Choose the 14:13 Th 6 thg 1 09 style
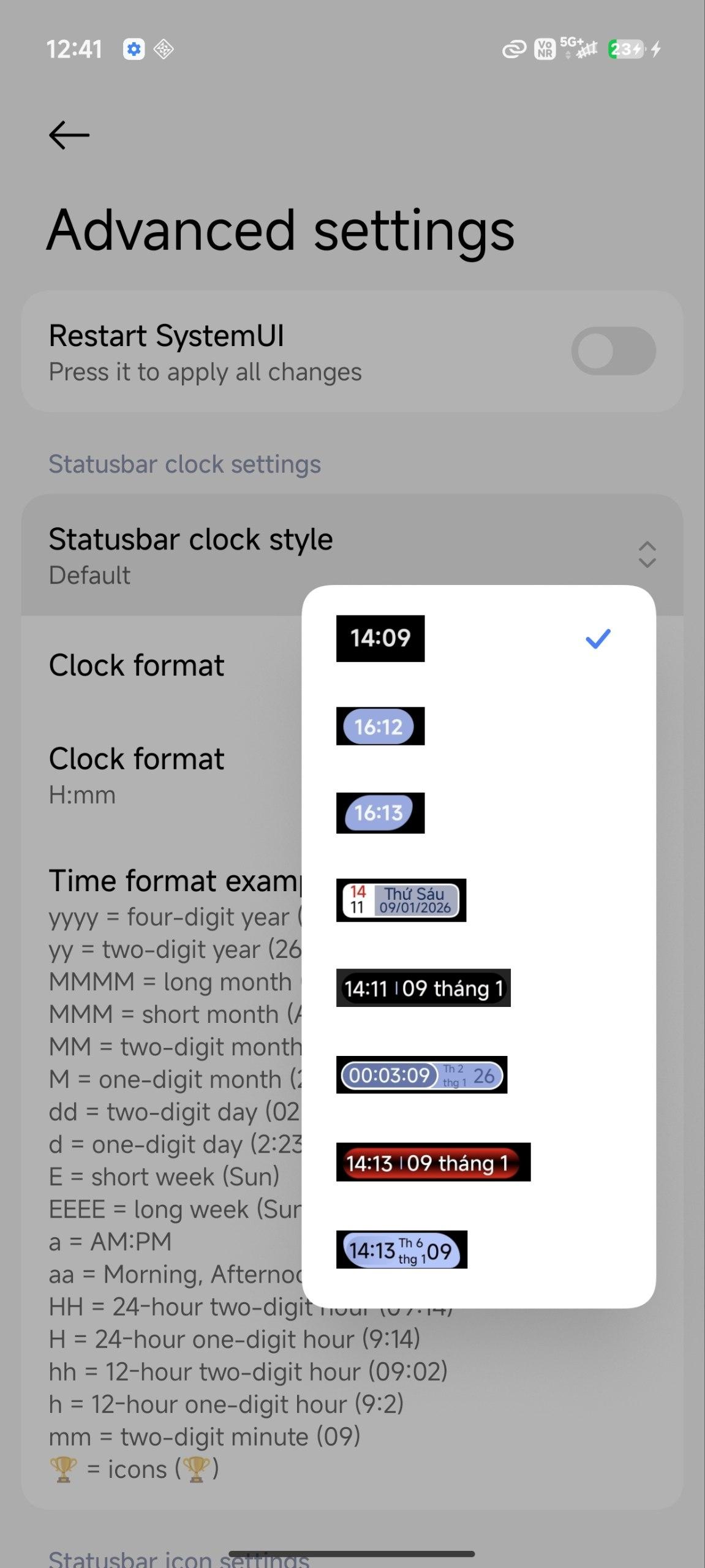The image size is (705, 1568). click(401, 1249)
